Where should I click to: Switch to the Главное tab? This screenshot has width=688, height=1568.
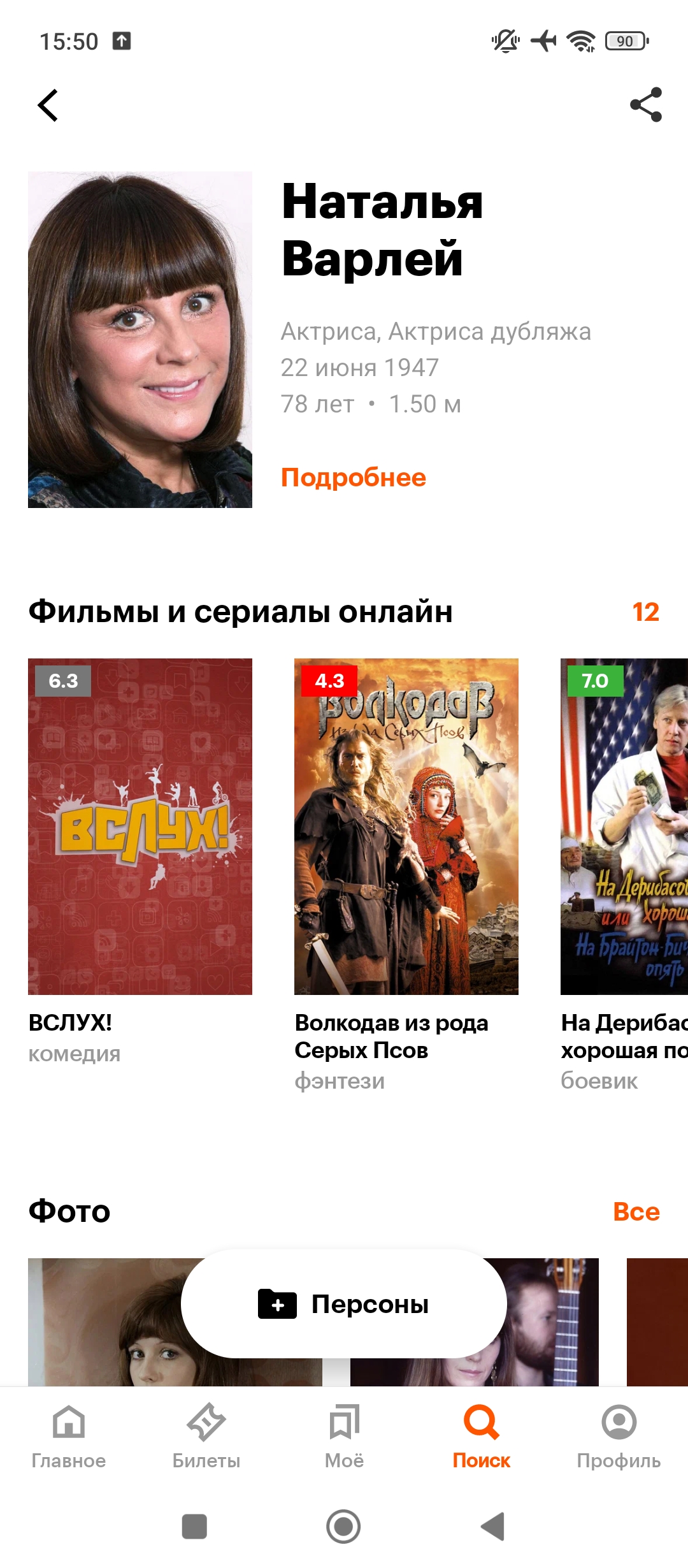pyautogui.click(x=69, y=1437)
